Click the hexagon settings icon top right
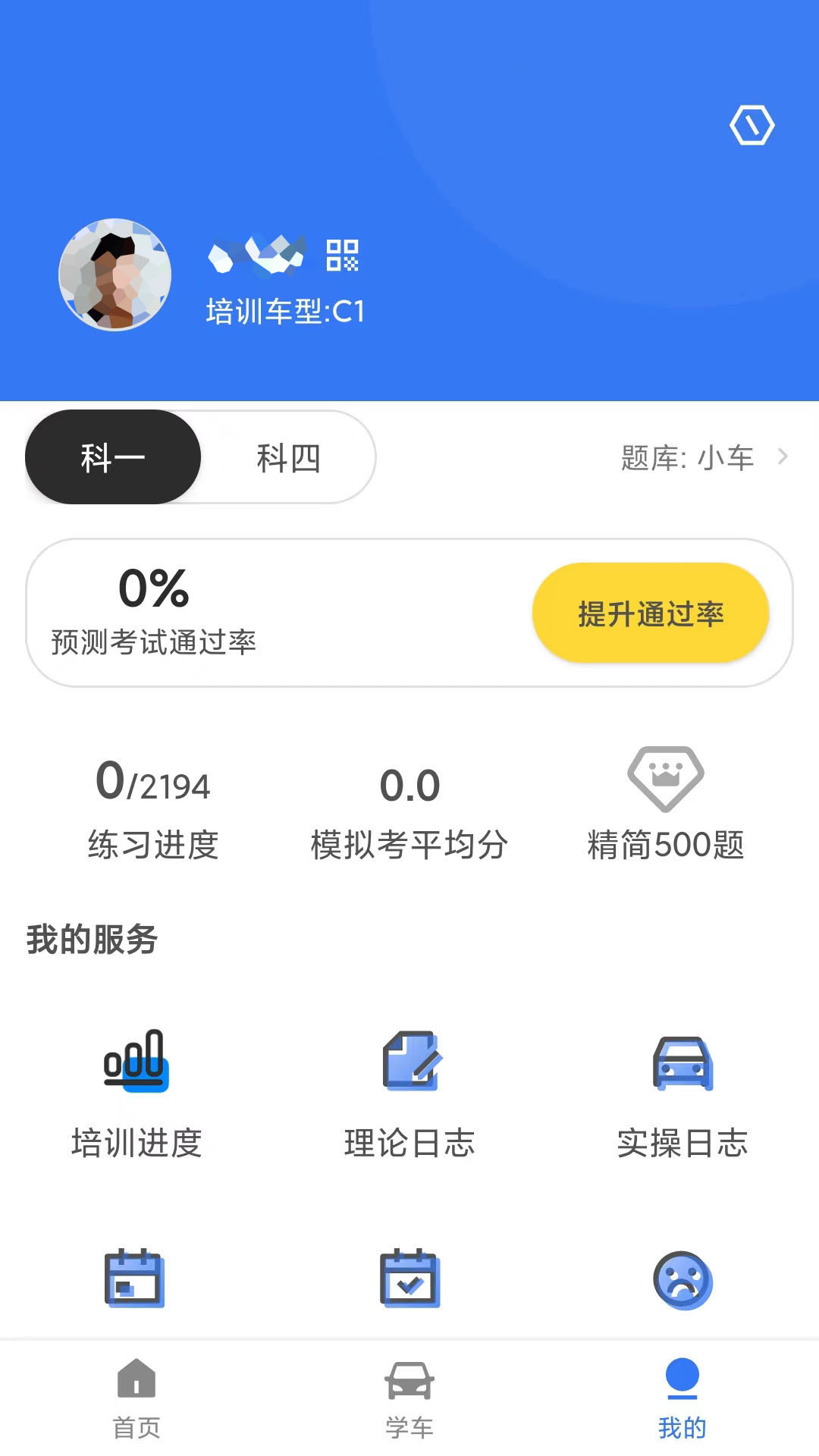The image size is (819, 1456). (752, 124)
